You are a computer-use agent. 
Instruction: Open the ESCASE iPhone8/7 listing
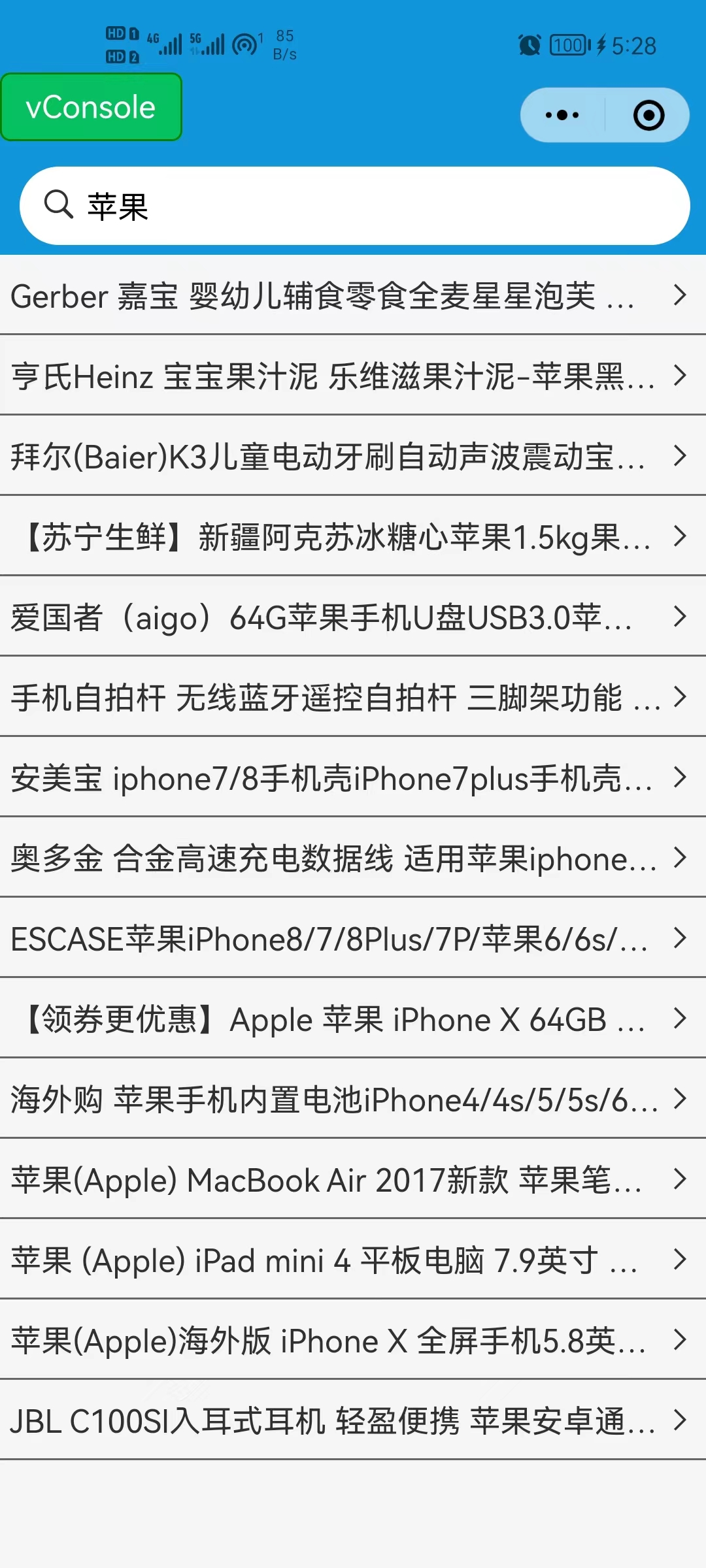pos(327,939)
